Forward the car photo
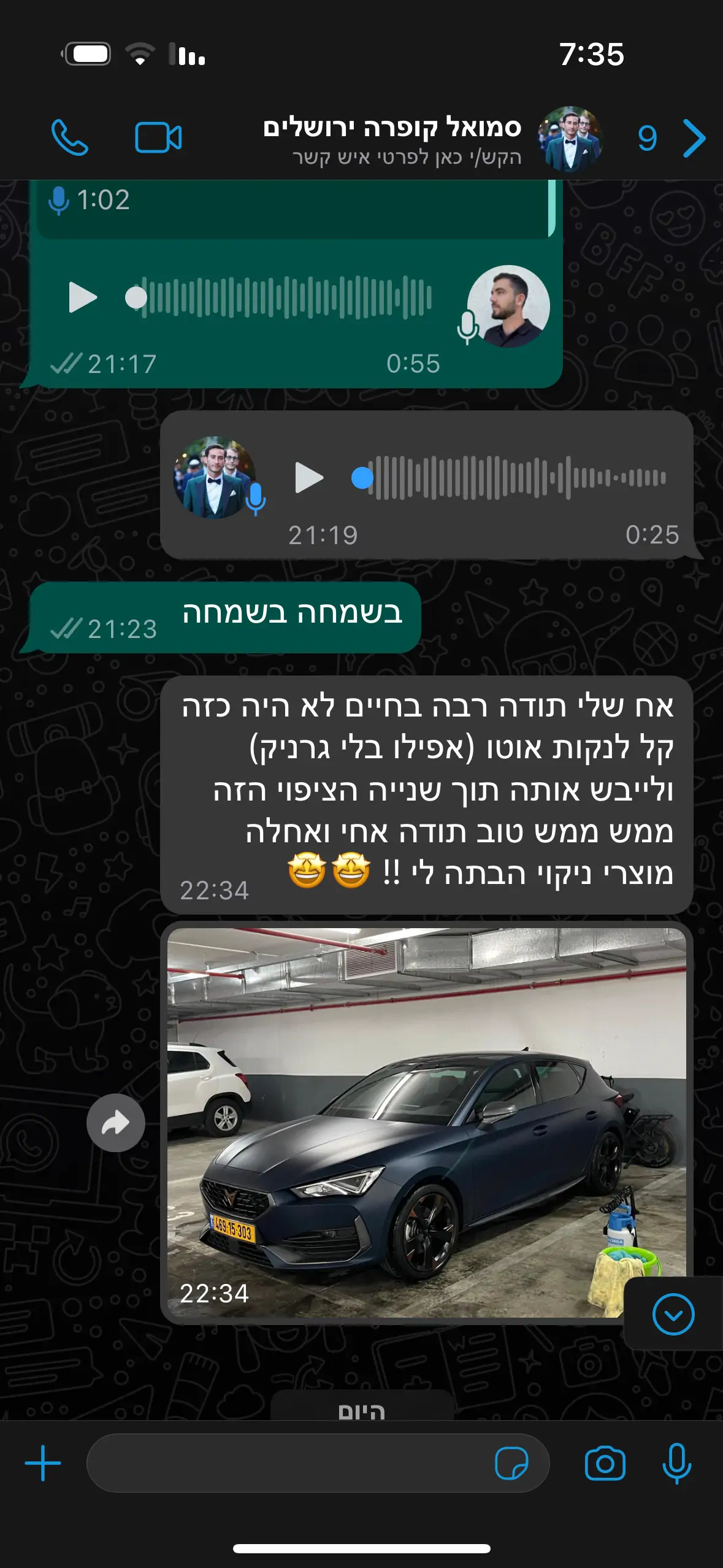The width and height of the screenshot is (723, 1568). [115, 1123]
